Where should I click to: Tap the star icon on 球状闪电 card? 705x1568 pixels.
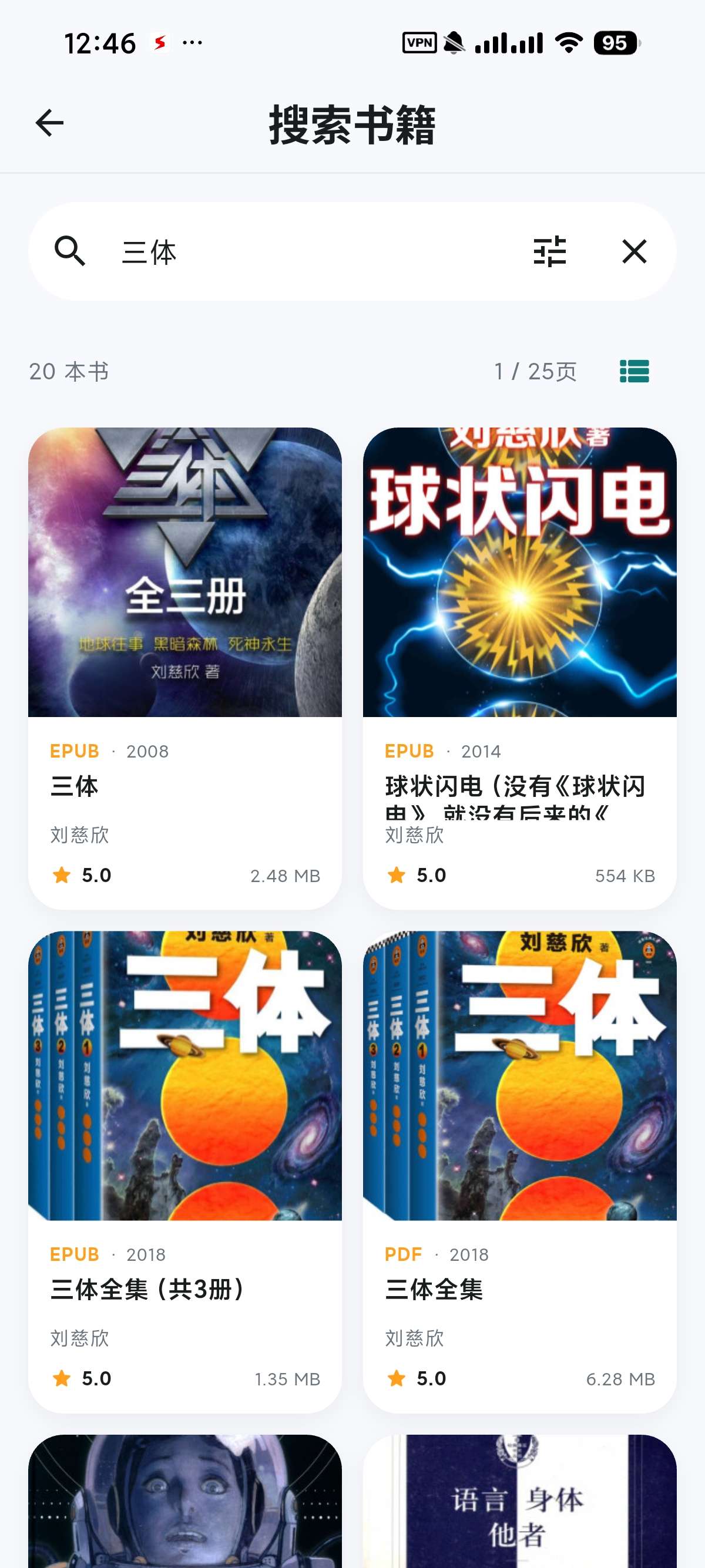click(x=397, y=875)
